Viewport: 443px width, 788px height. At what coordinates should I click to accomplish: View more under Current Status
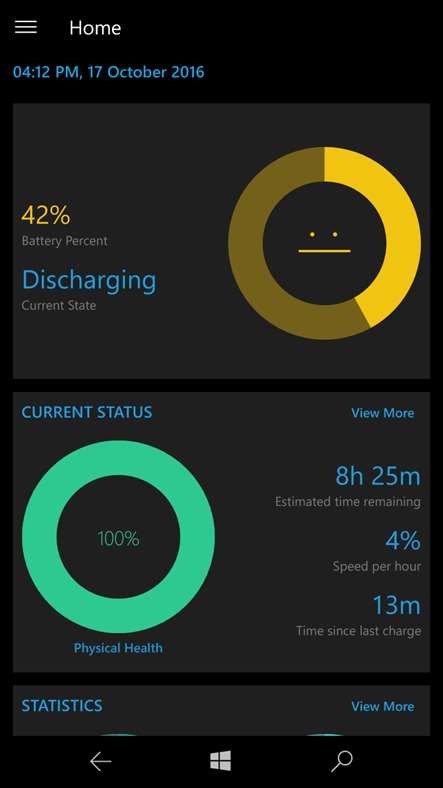tap(382, 413)
